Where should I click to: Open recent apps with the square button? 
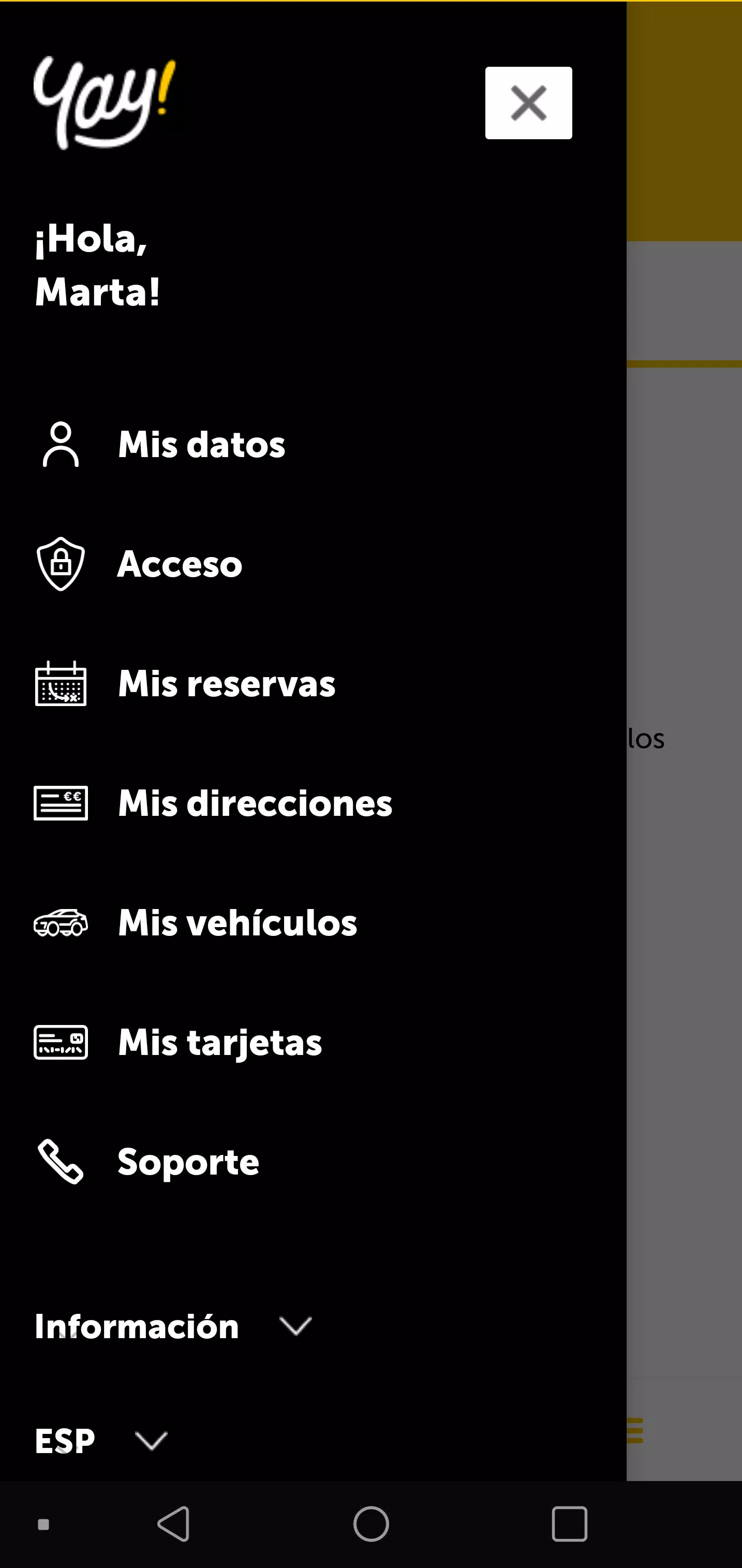point(570,1524)
